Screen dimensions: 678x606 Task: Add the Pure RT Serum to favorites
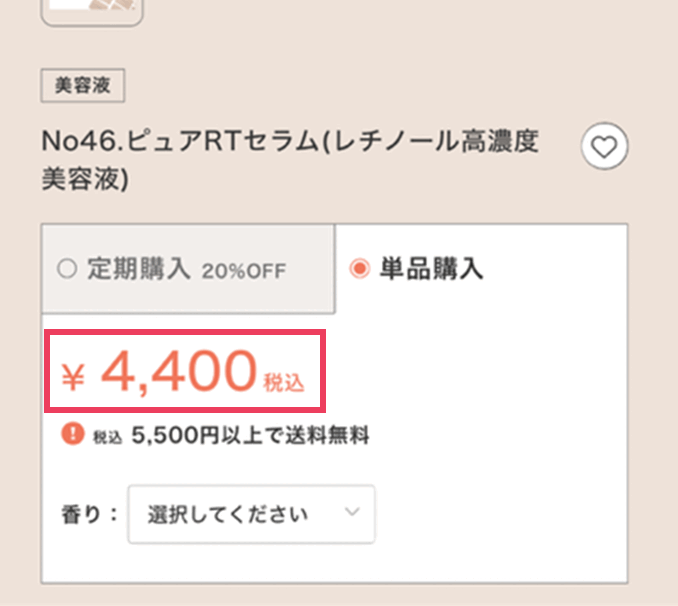click(604, 148)
